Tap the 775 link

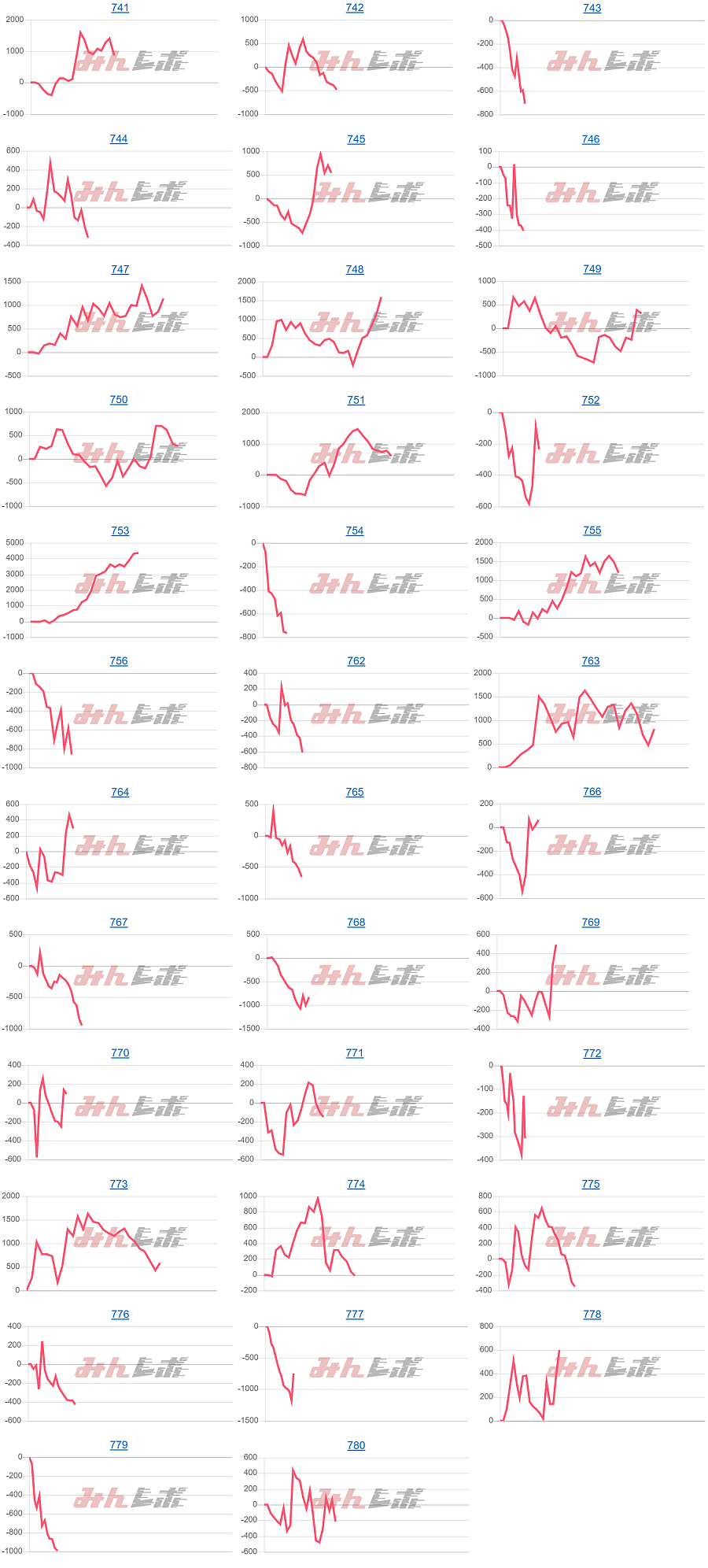click(590, 1184)
